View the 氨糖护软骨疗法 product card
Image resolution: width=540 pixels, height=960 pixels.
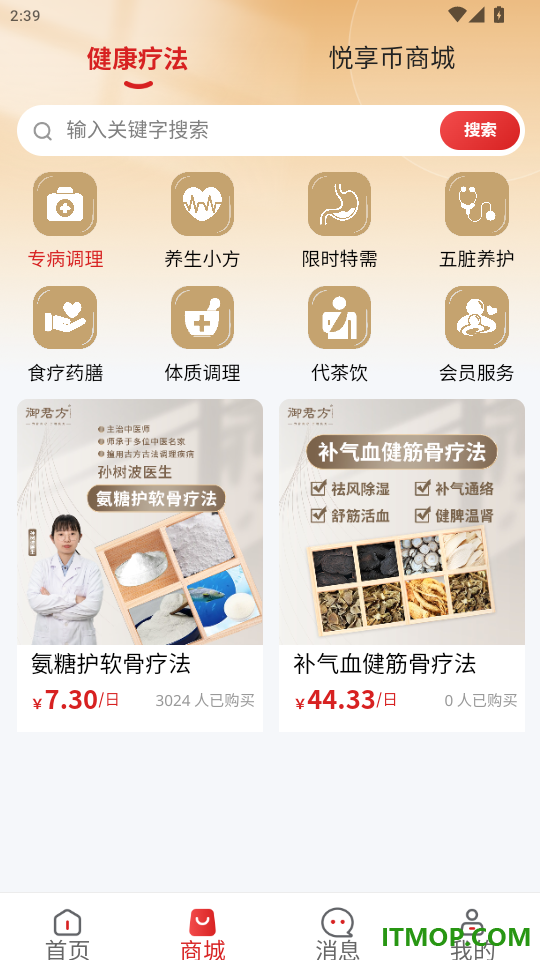click(x=140, y=565)
